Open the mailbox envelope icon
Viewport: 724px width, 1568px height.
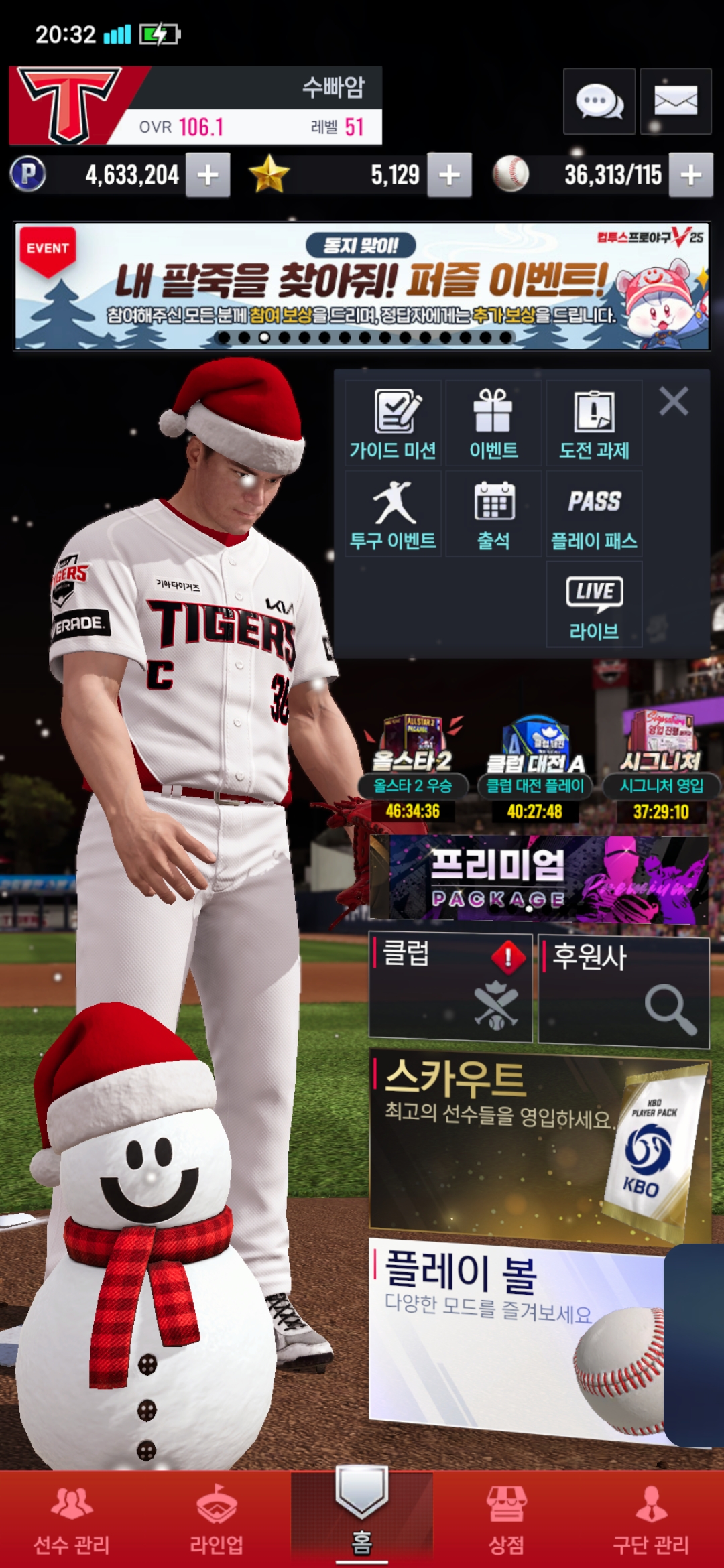pos(675,102)
